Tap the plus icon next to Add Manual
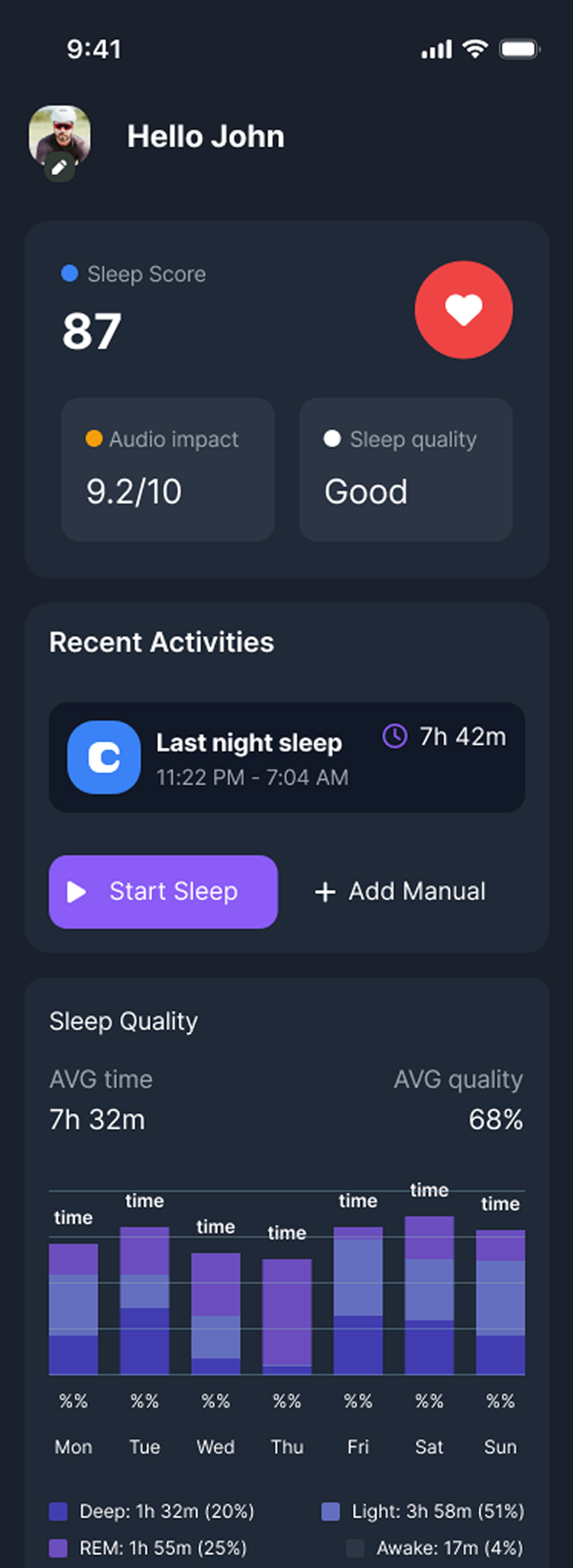This screenshot has height=1568, width=573. pos(325,892)
